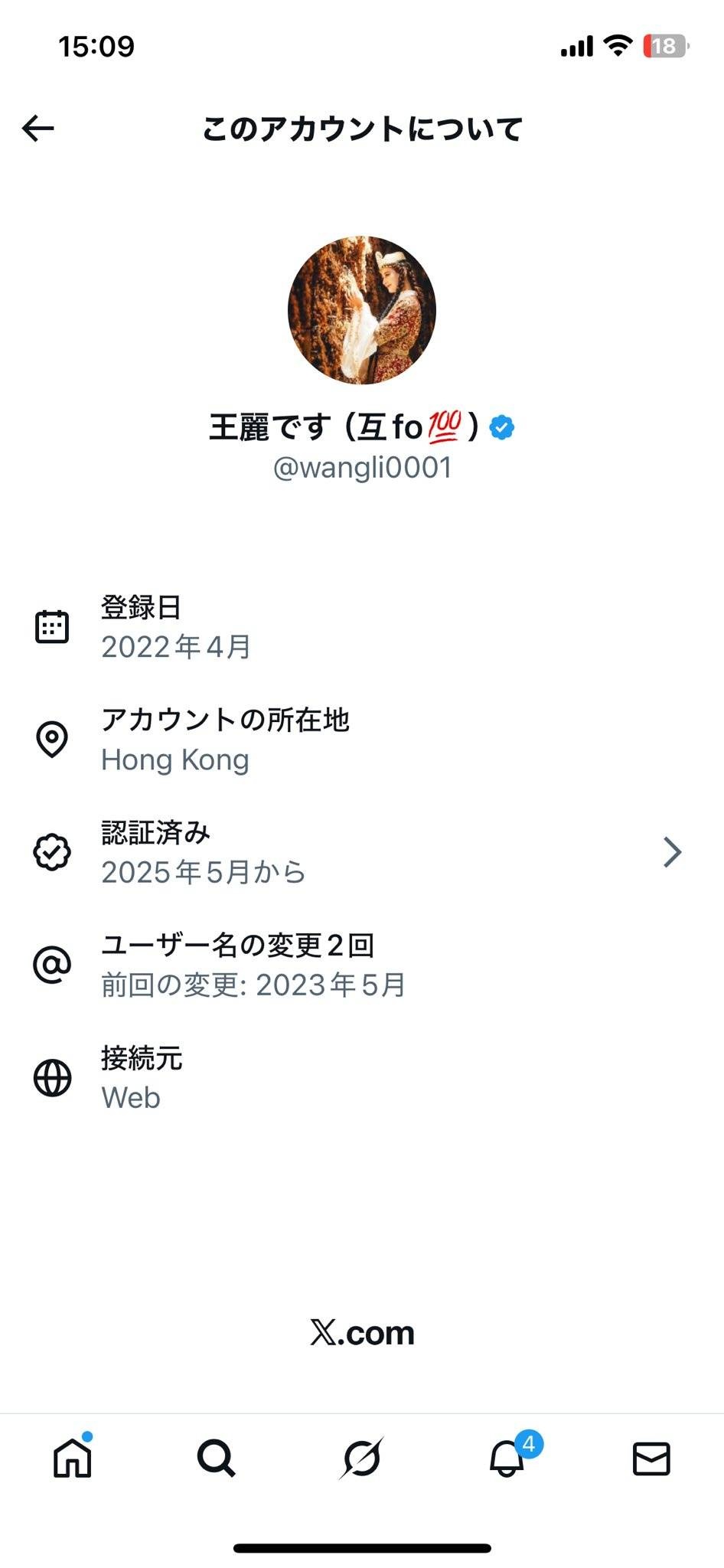The image size is (724, 1568).
Task: Open the notifications bell tab
Action: click(x=507, y=1458)
